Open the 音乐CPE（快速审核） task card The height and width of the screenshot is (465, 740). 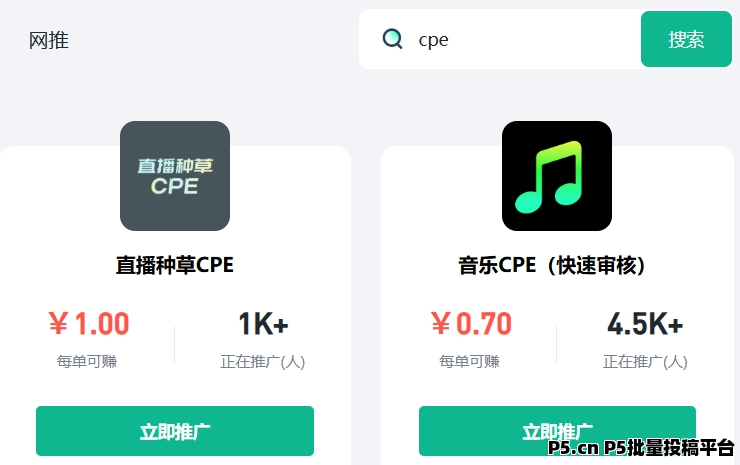click(557, 265)
